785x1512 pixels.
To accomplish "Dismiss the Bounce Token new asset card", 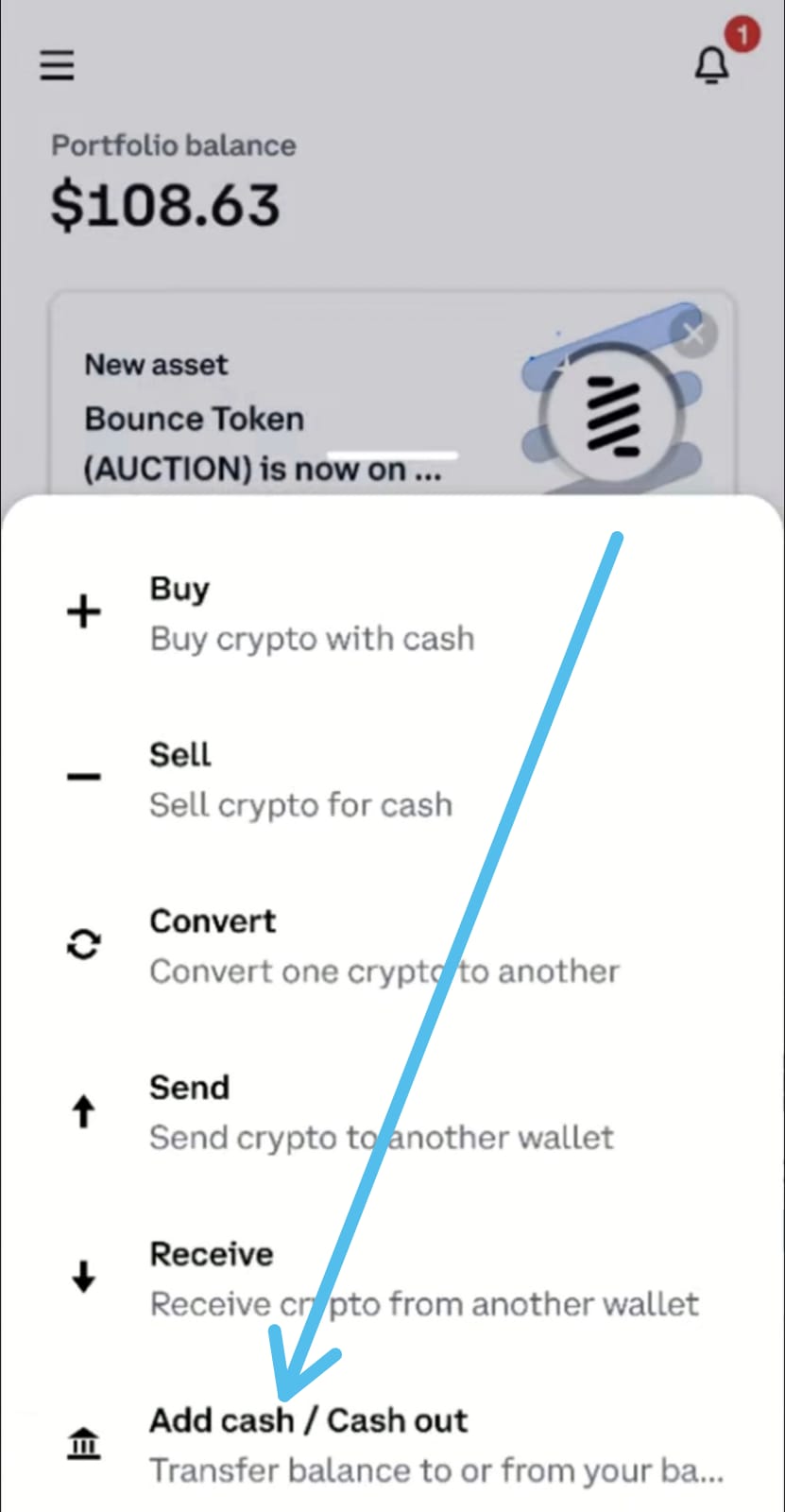I will pyautogui.click(x=694, y=333).
